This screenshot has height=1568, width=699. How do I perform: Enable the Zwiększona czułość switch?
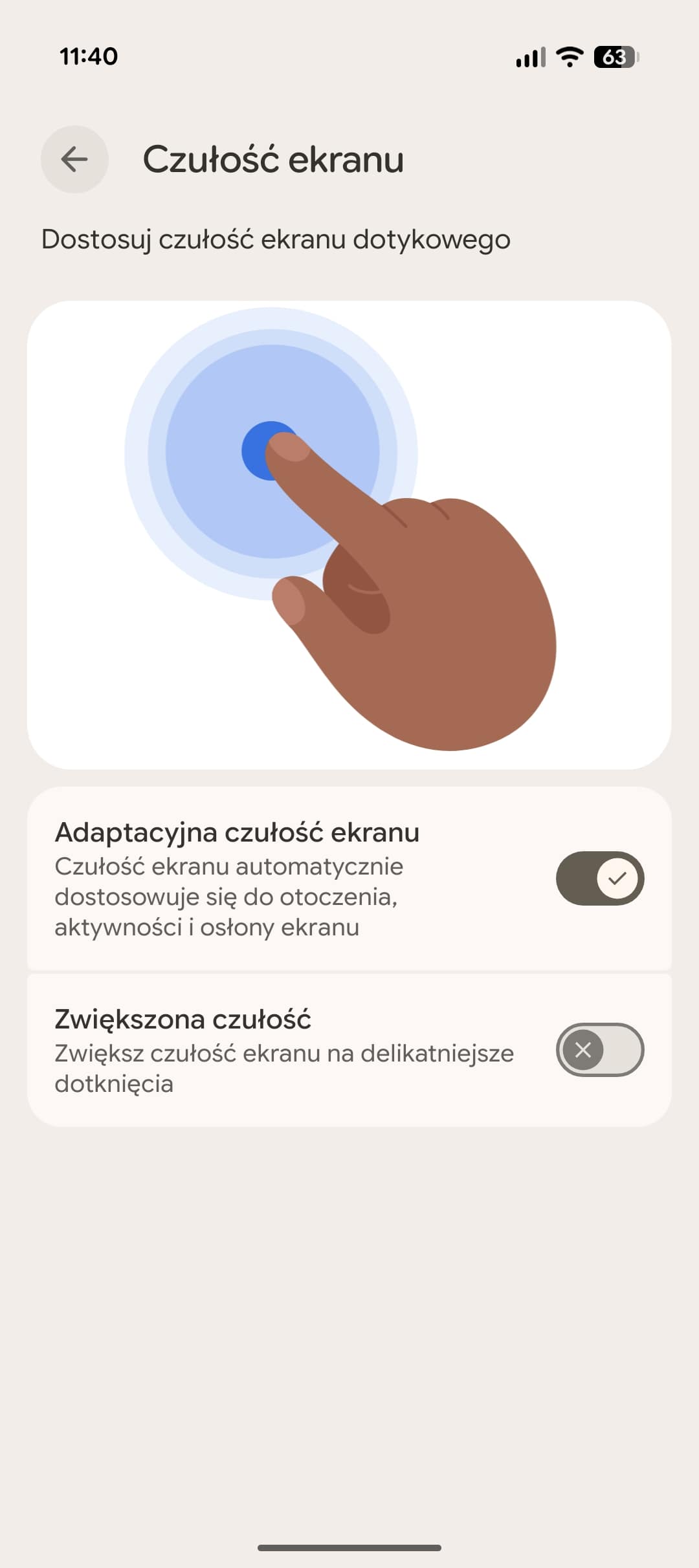(599, 1049)
